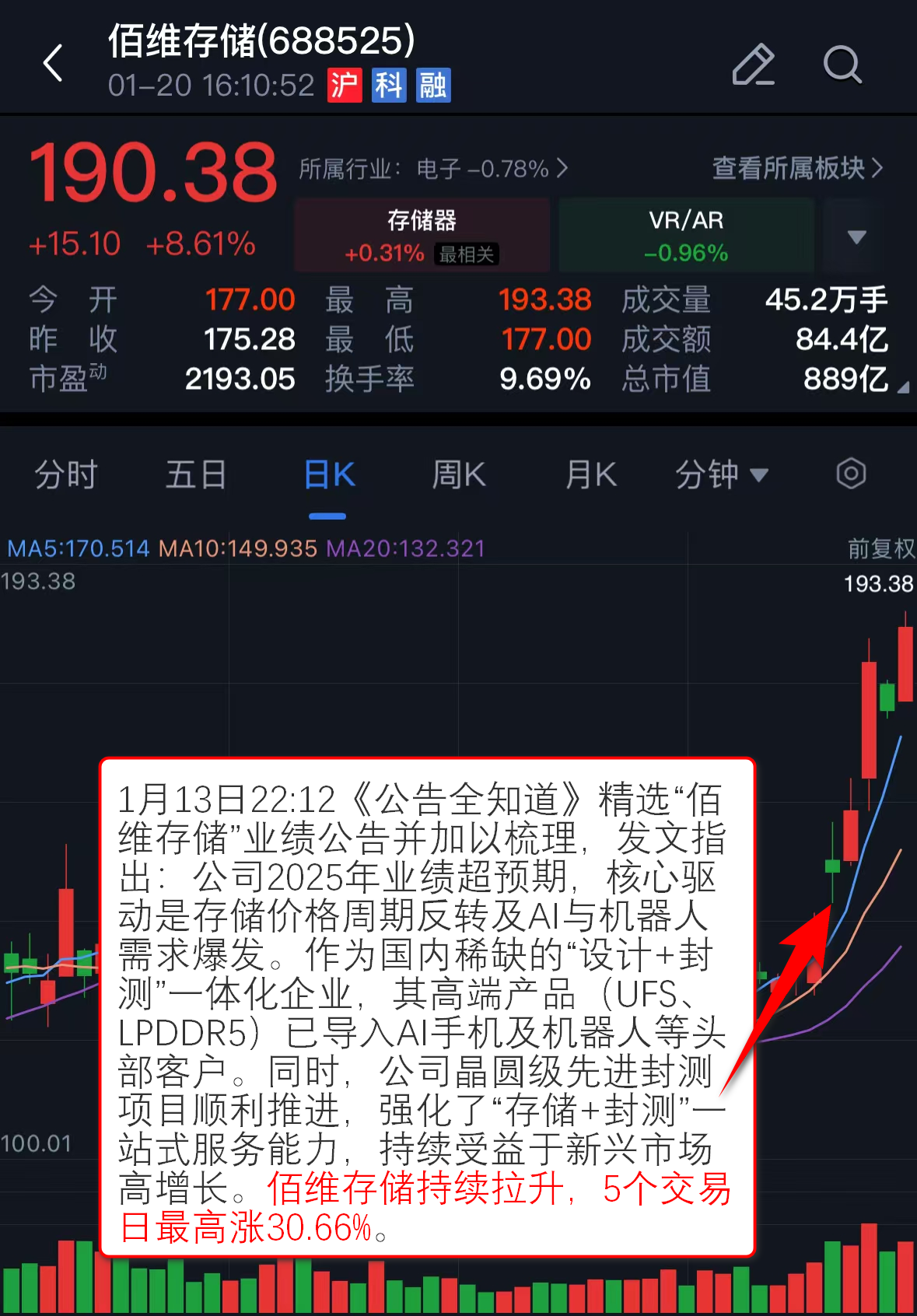Image resolution: width=917 pixels, height=1316 pixels.
Task: Open 查看所属板块
Action: [x=797, y=168]
